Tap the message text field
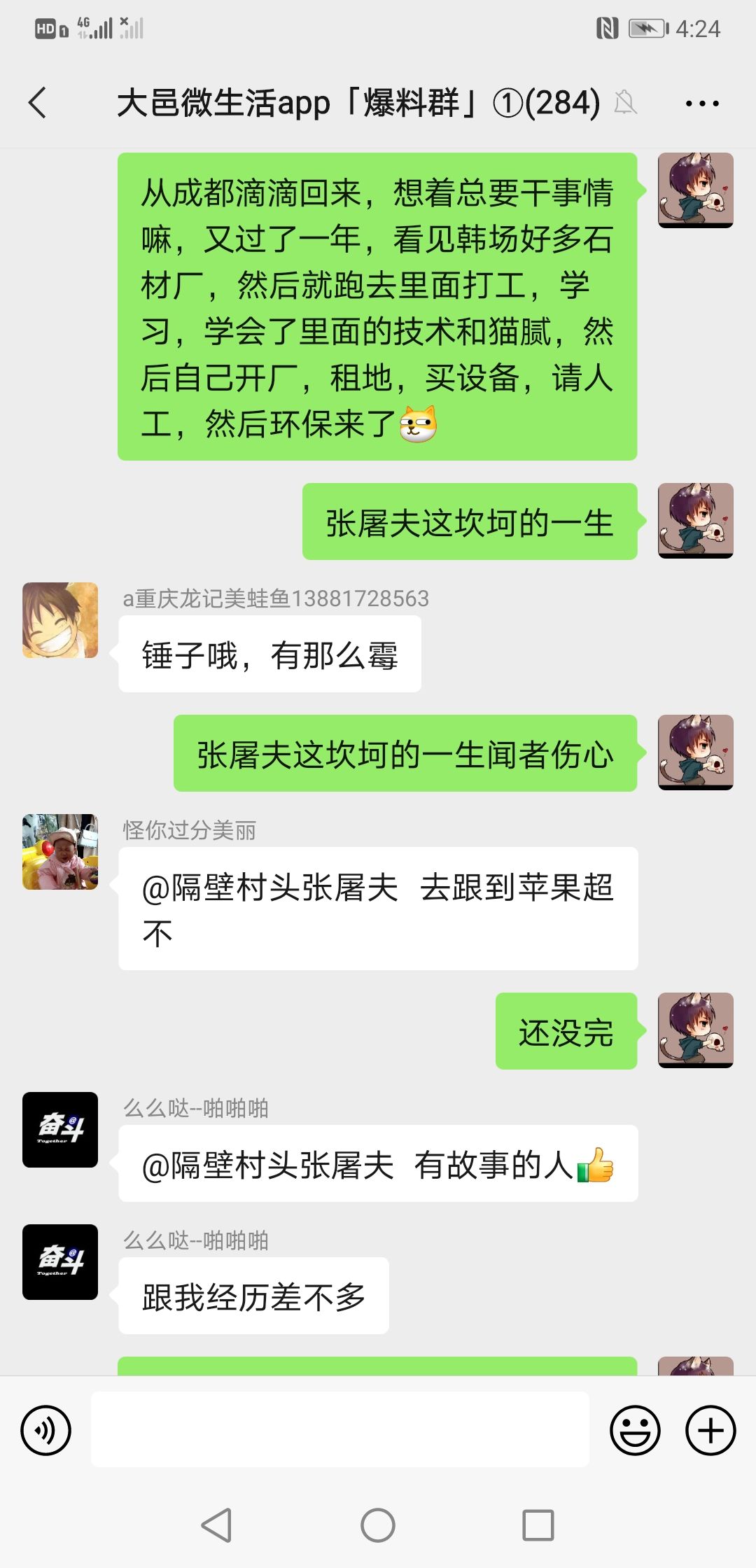The height and width of the screenshot is (1568, 756). [339, 1429]
